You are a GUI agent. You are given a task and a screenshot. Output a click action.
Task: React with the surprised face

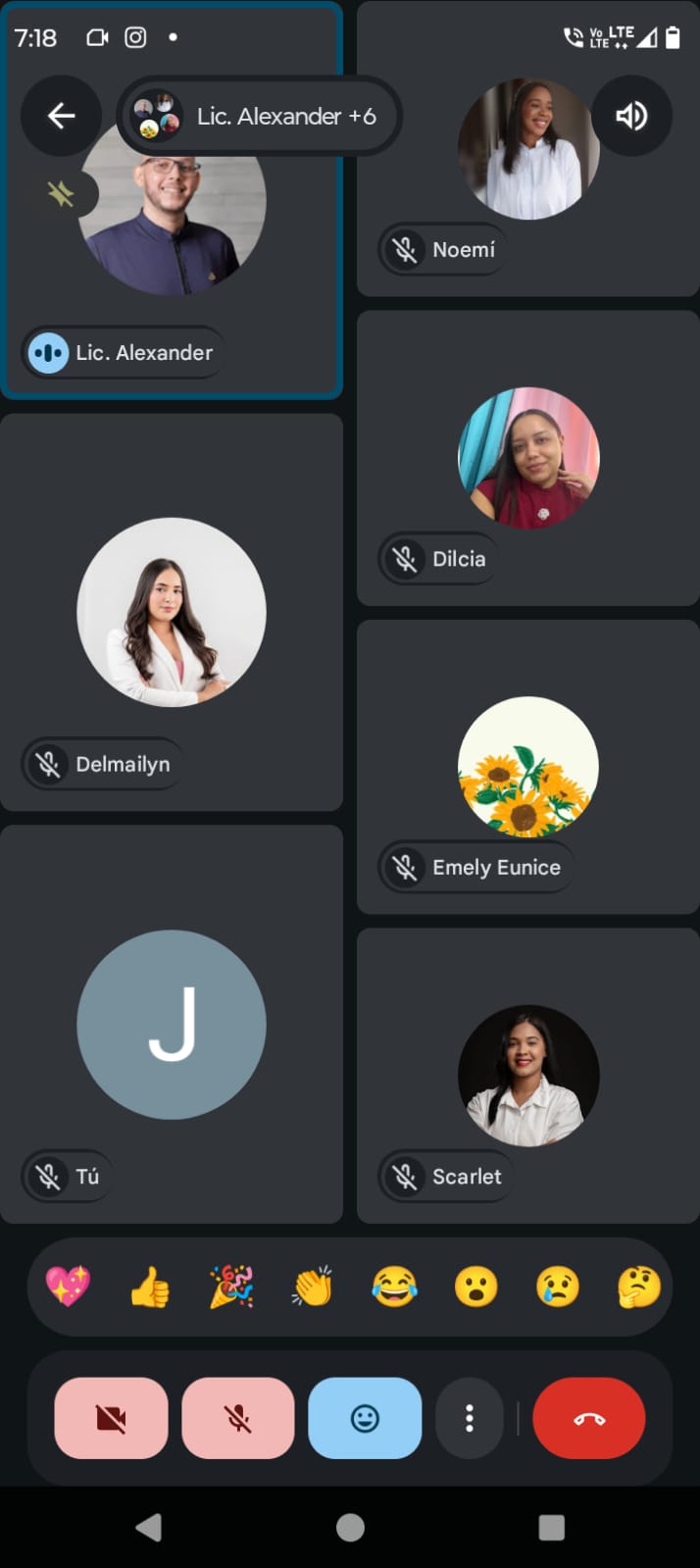coord(475,1286)
